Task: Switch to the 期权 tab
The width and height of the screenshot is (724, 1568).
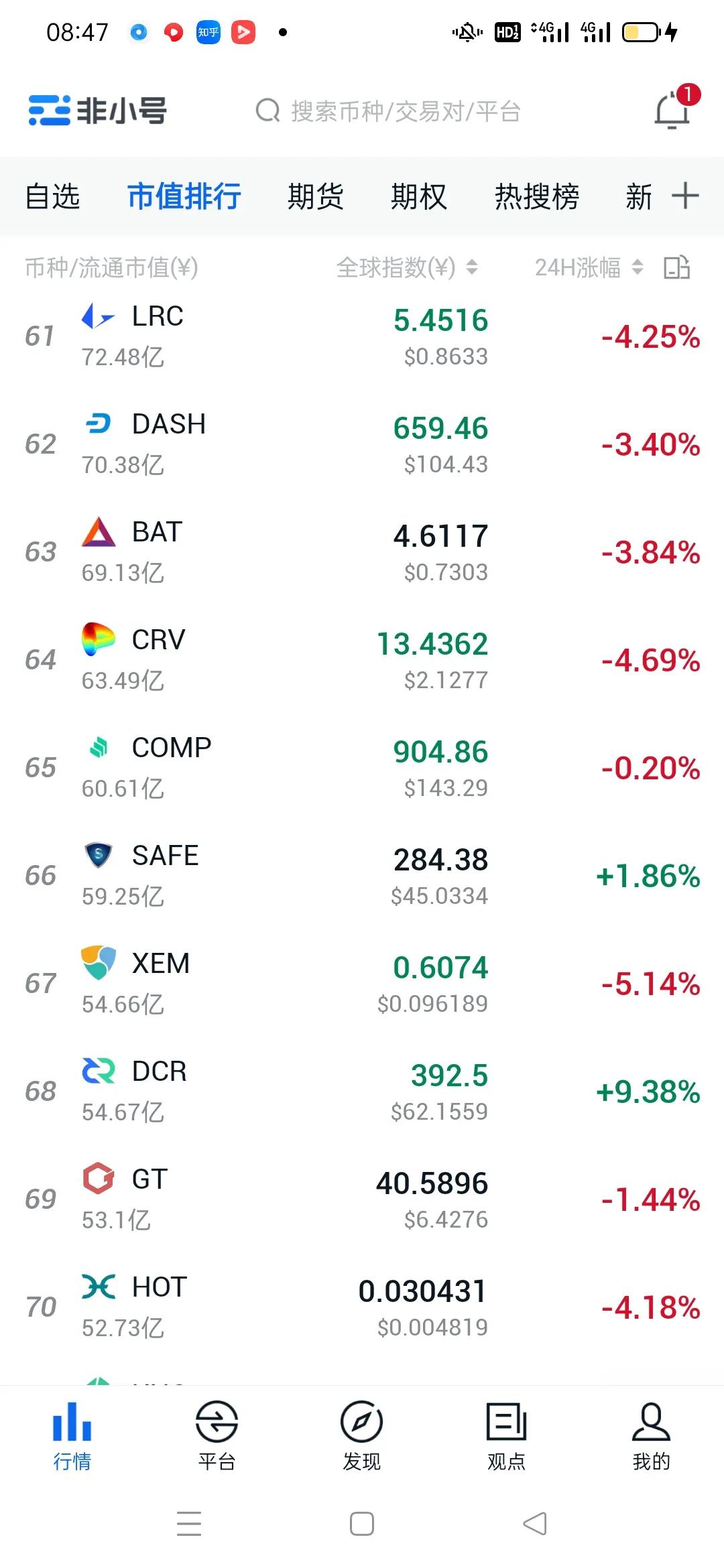Action: click(419, 197)
